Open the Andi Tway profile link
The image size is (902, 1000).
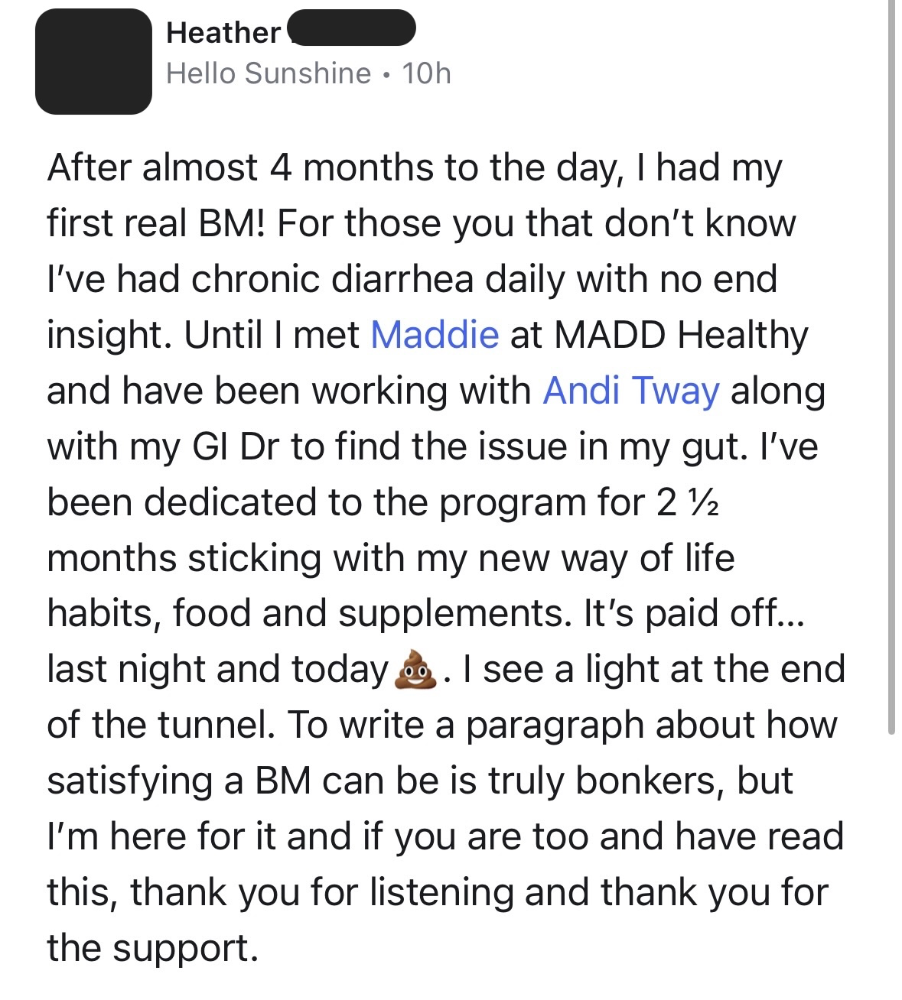pos(630,391)
